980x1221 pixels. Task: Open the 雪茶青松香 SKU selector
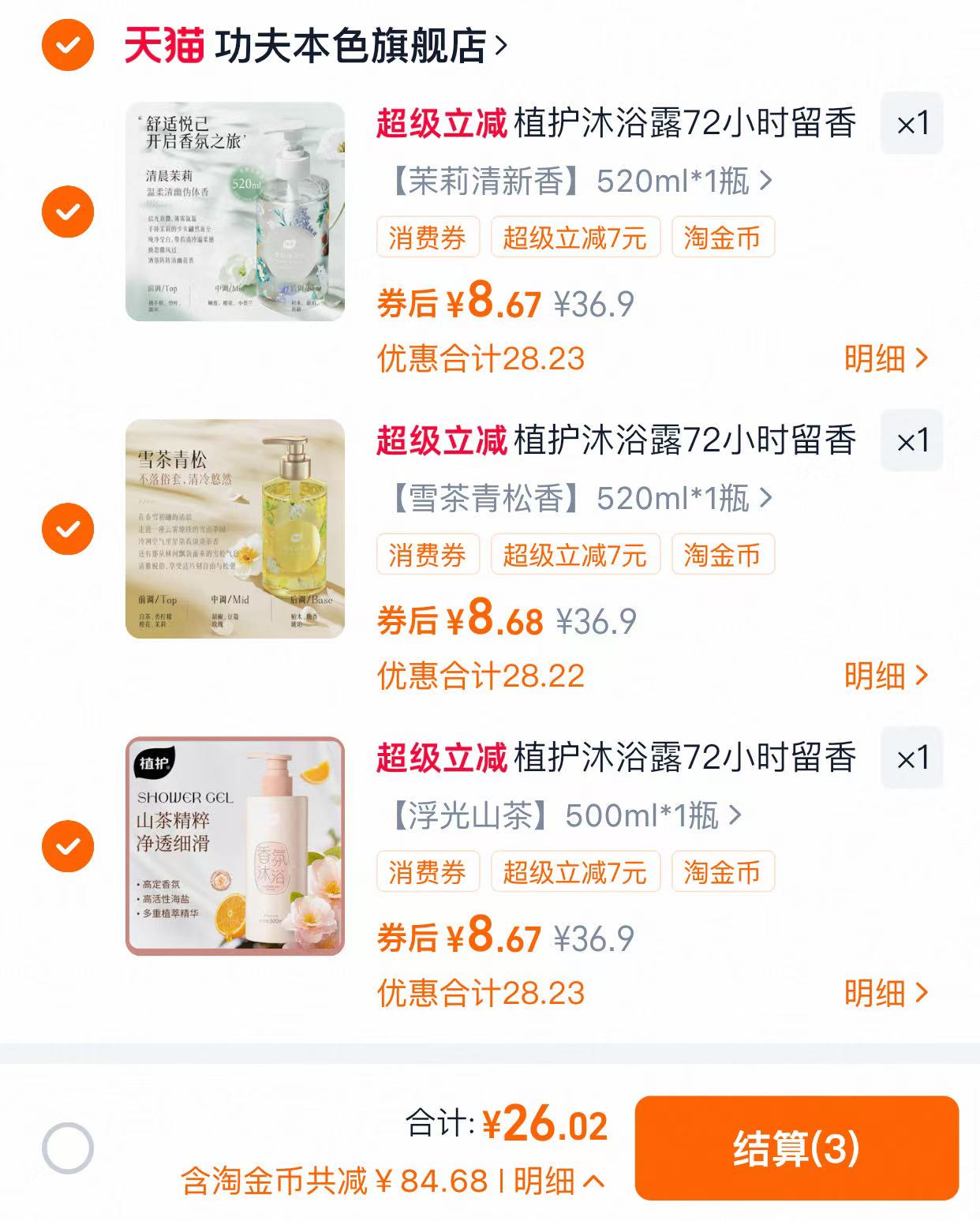(x=568, y=498)
